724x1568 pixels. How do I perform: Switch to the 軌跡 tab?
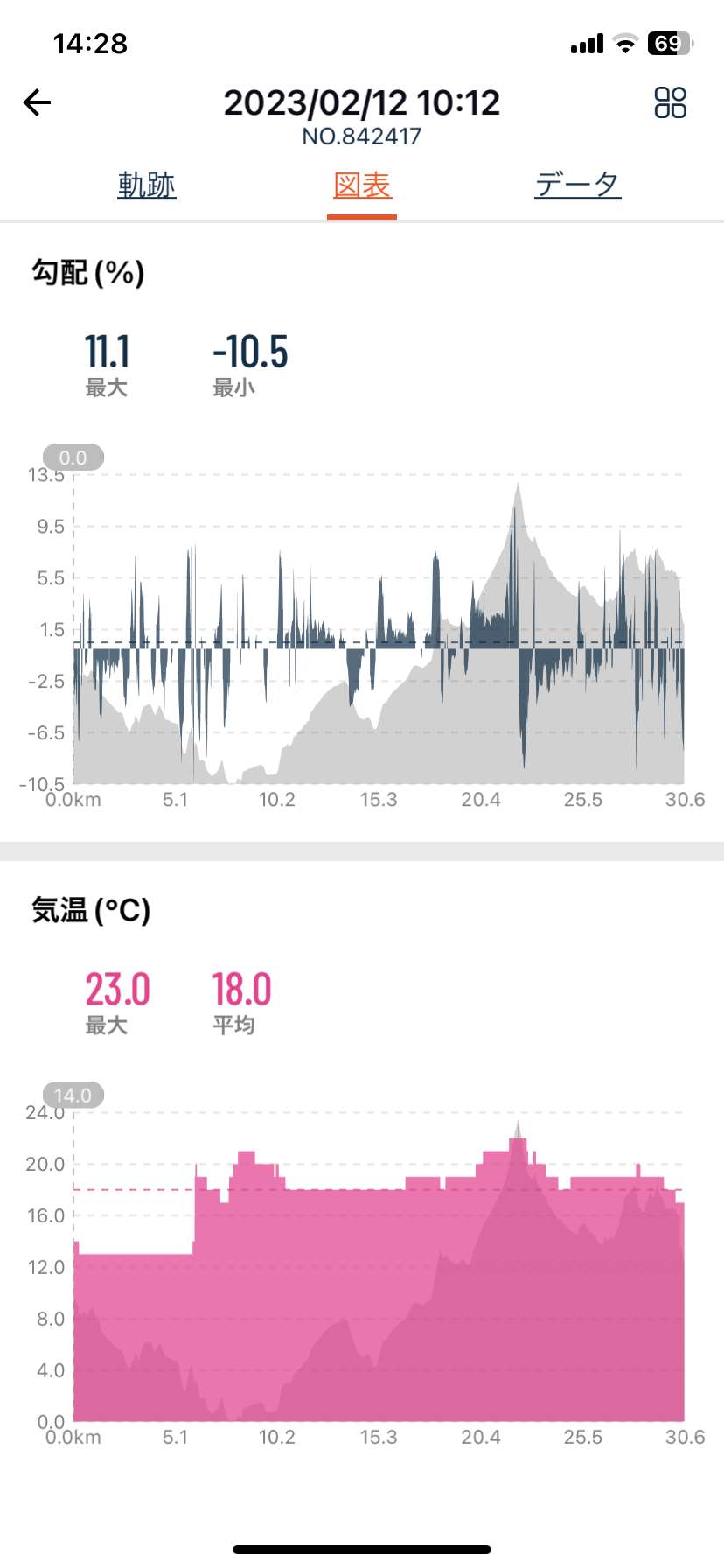pos(147,185)
